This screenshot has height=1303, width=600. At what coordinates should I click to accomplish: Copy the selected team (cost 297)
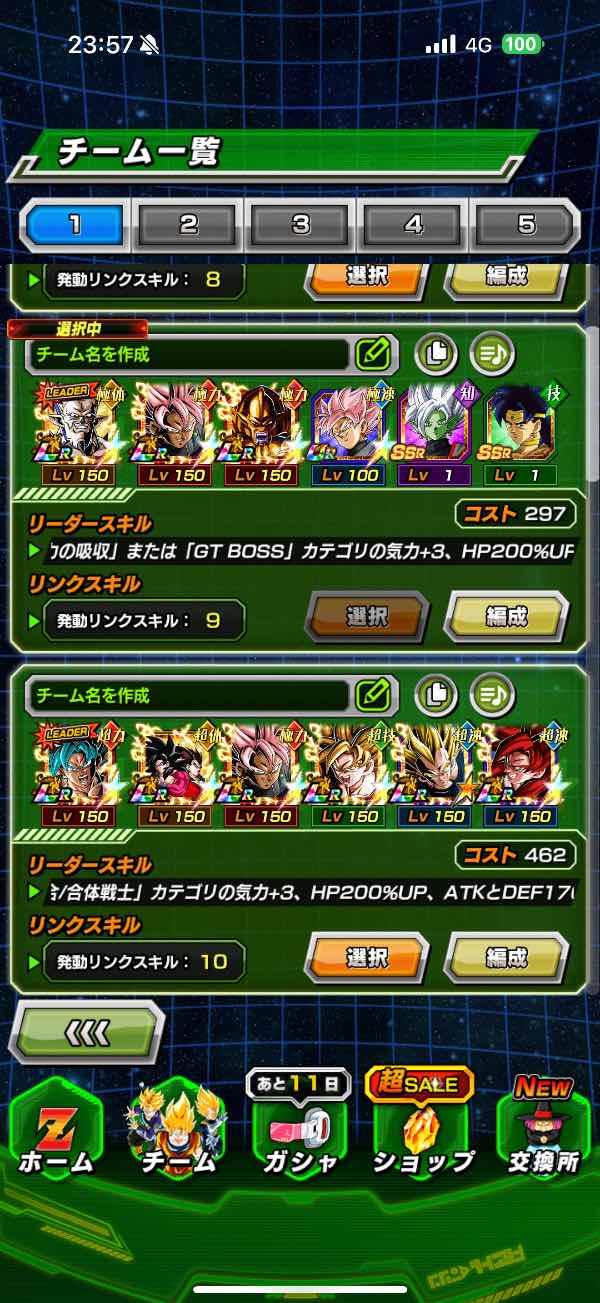tap(435, 352)
